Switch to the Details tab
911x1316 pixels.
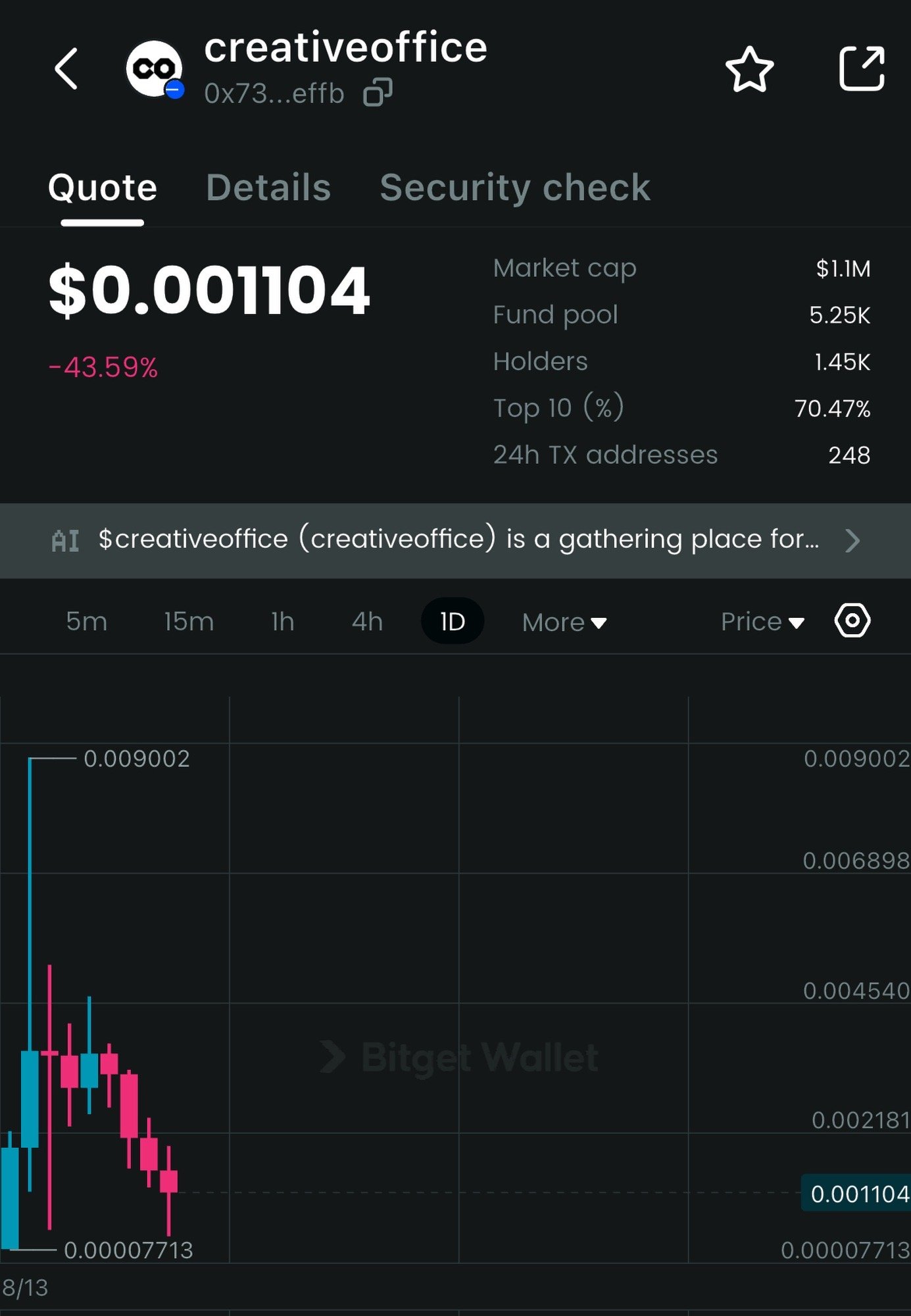tap(268, 188)
